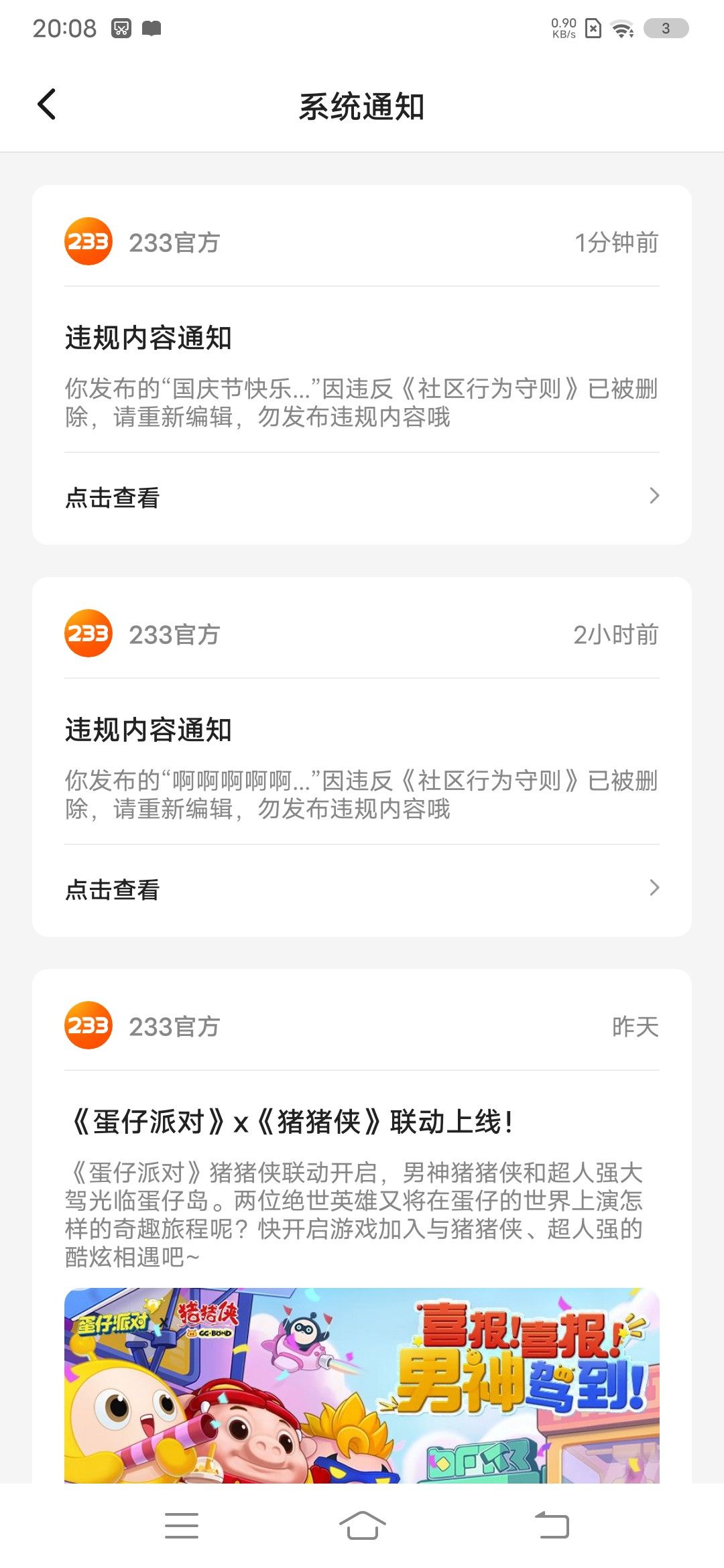Open 点击查看 for the 啊啊啊啊啊 violation notice

362,889
